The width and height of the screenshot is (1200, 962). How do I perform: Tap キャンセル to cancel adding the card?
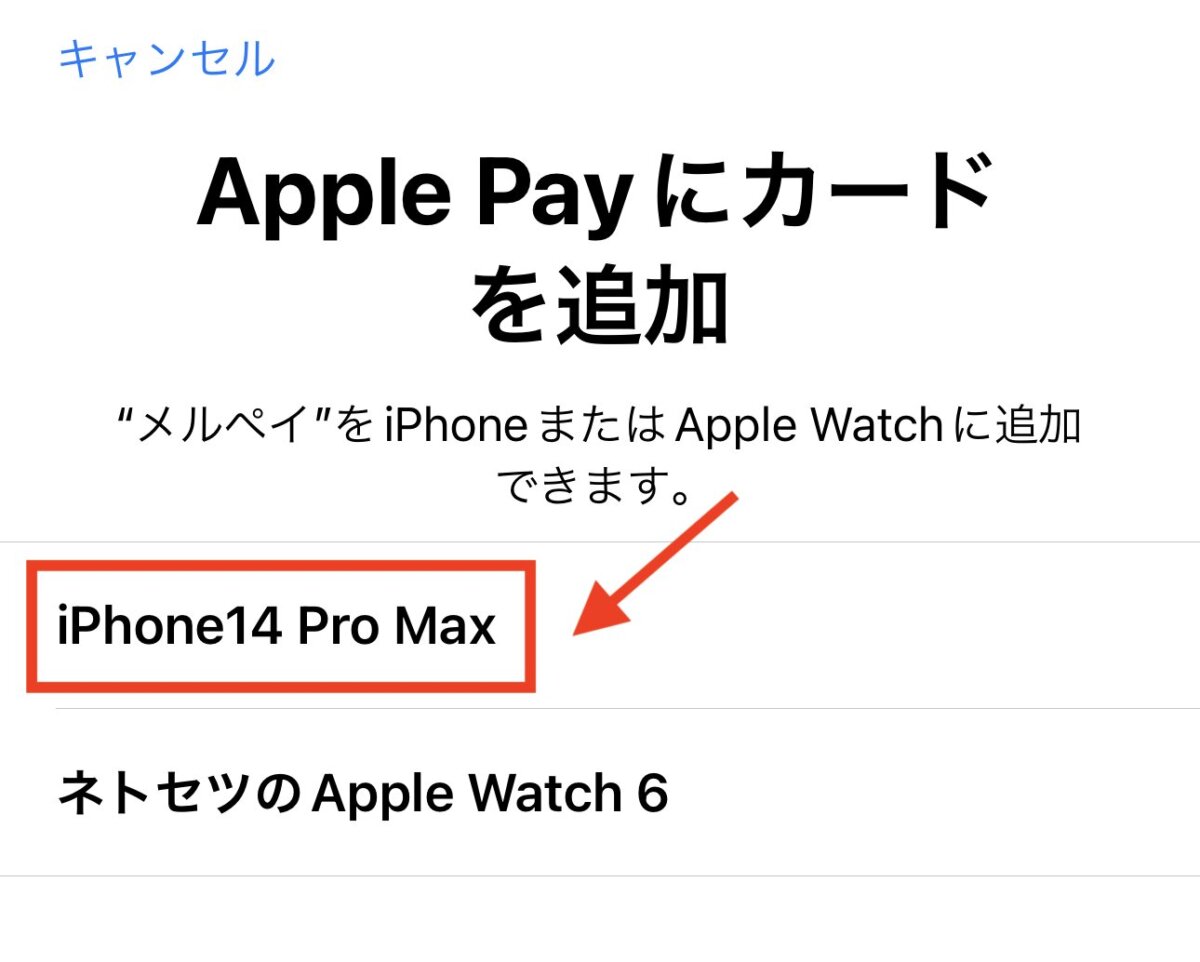(166, 59)
